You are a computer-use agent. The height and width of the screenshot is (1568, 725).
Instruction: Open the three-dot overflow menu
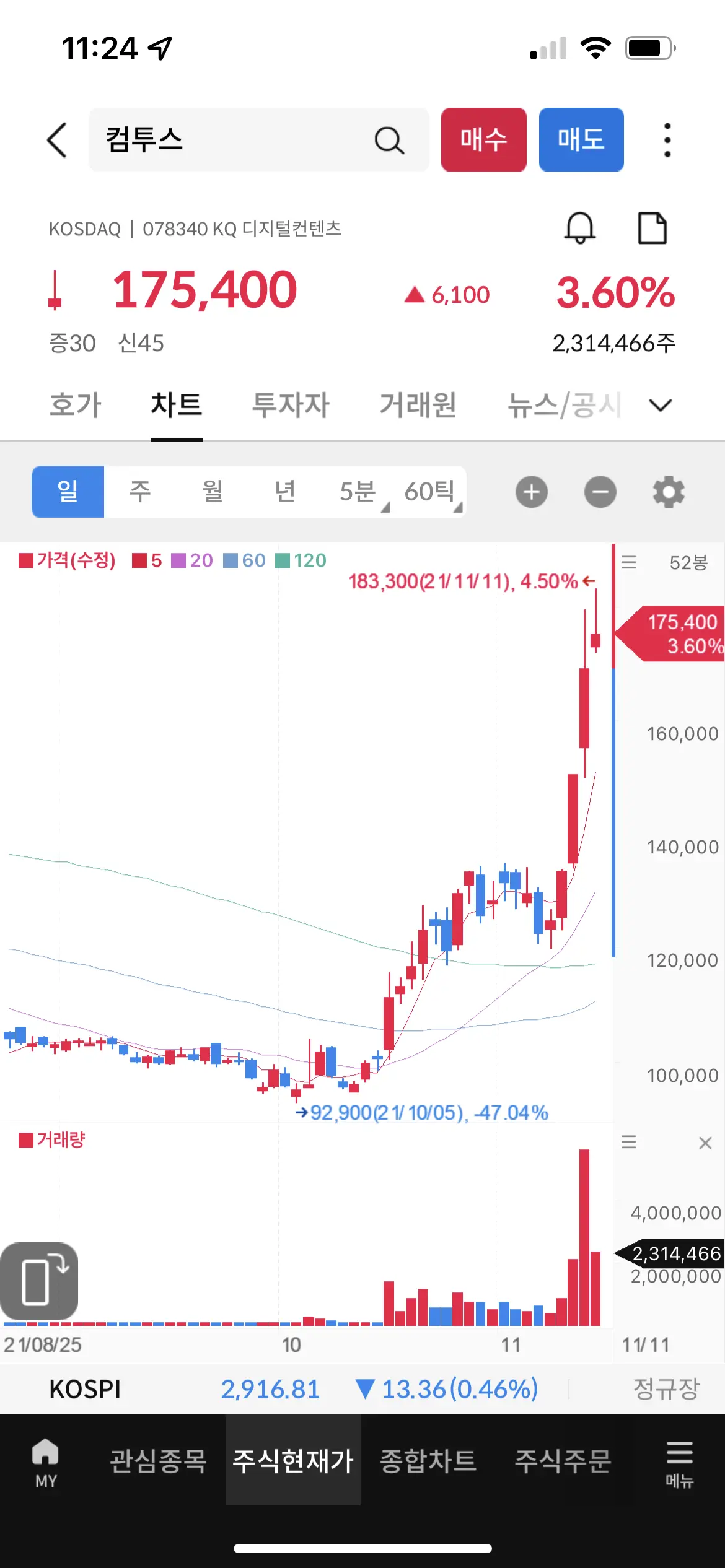[x=667, y=140]
